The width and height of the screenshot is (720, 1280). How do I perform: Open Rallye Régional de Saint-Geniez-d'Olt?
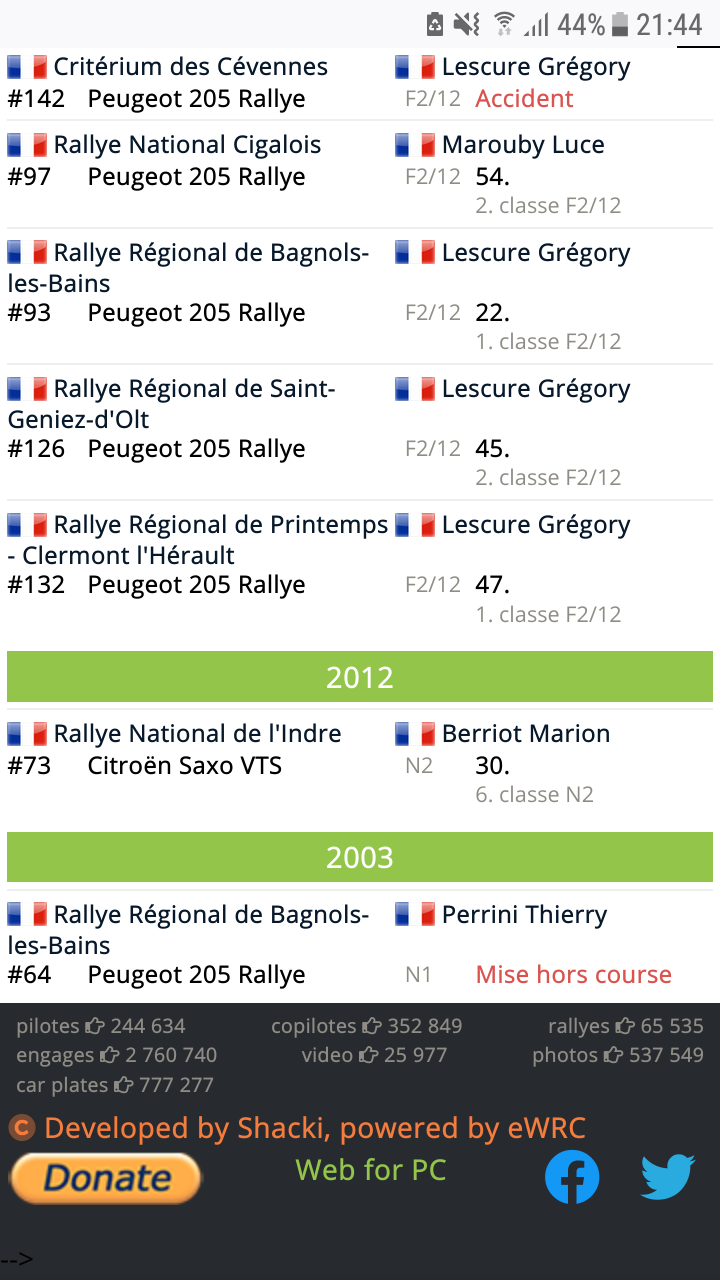194,389
